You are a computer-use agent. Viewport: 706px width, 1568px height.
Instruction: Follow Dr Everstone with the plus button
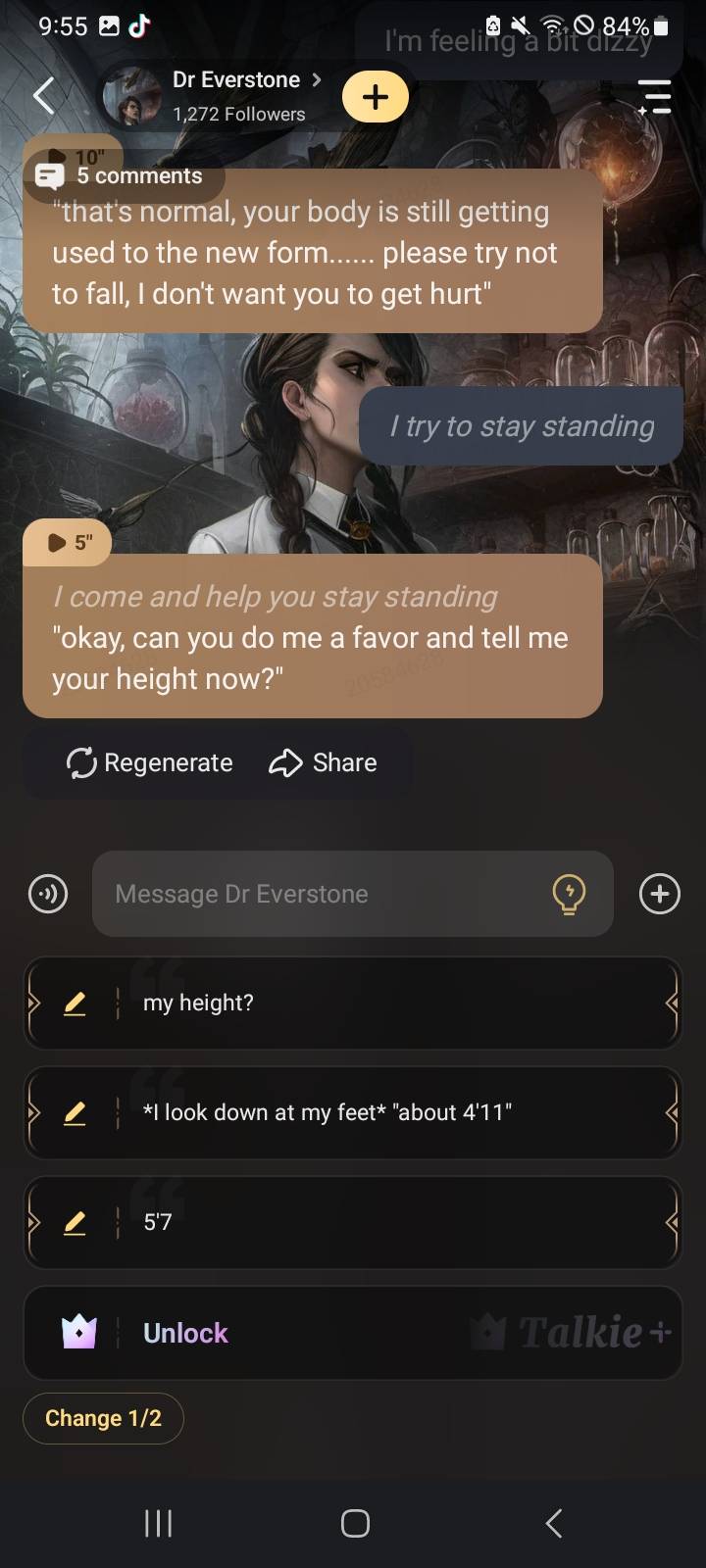coord(375,96)
